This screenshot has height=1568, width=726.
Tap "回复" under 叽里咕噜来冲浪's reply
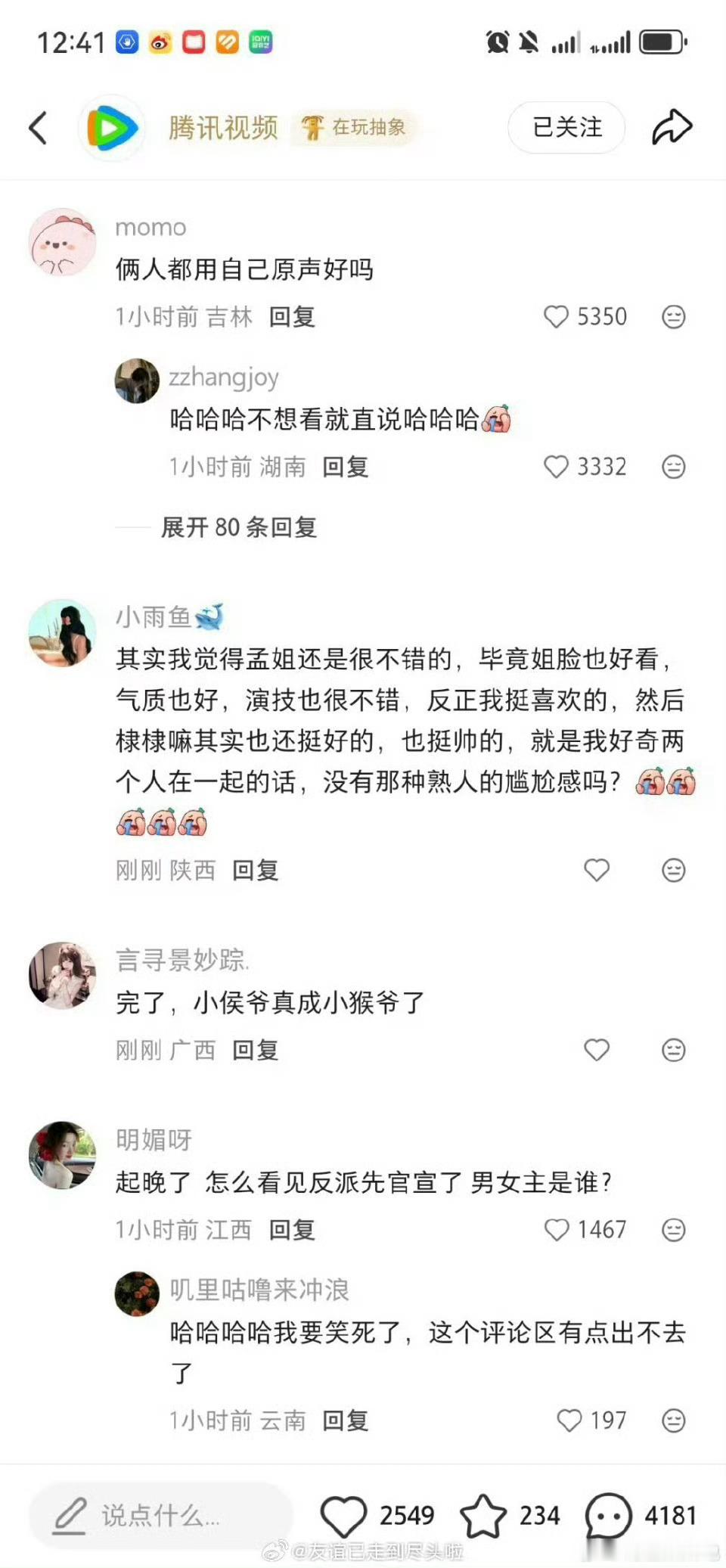tap(346, 1421)
